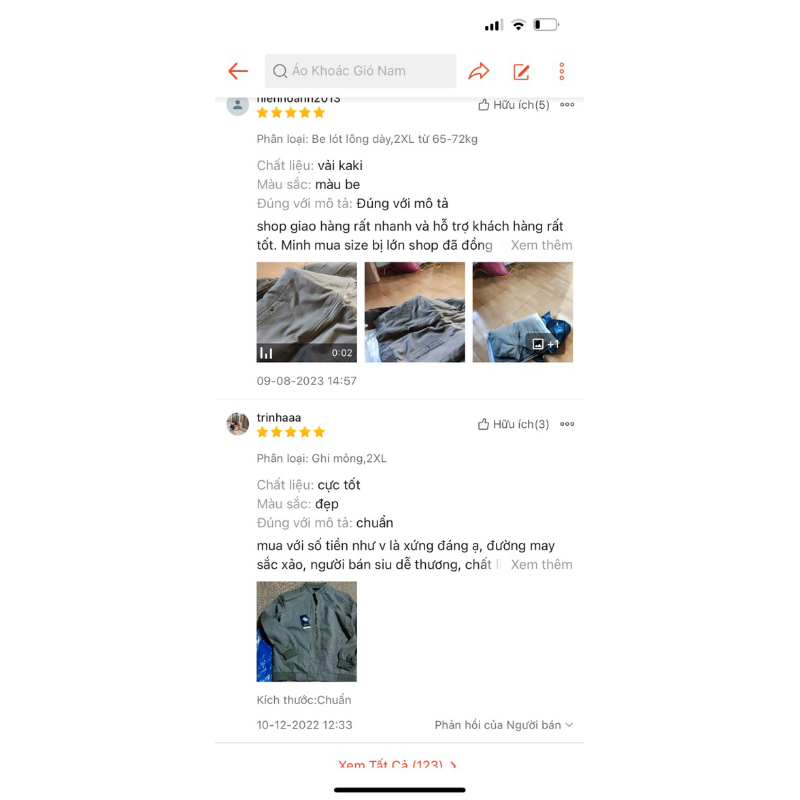Open the top bar overflow menu
The width and height of the screenshot is (800, 800).
[x=562, y=71]
